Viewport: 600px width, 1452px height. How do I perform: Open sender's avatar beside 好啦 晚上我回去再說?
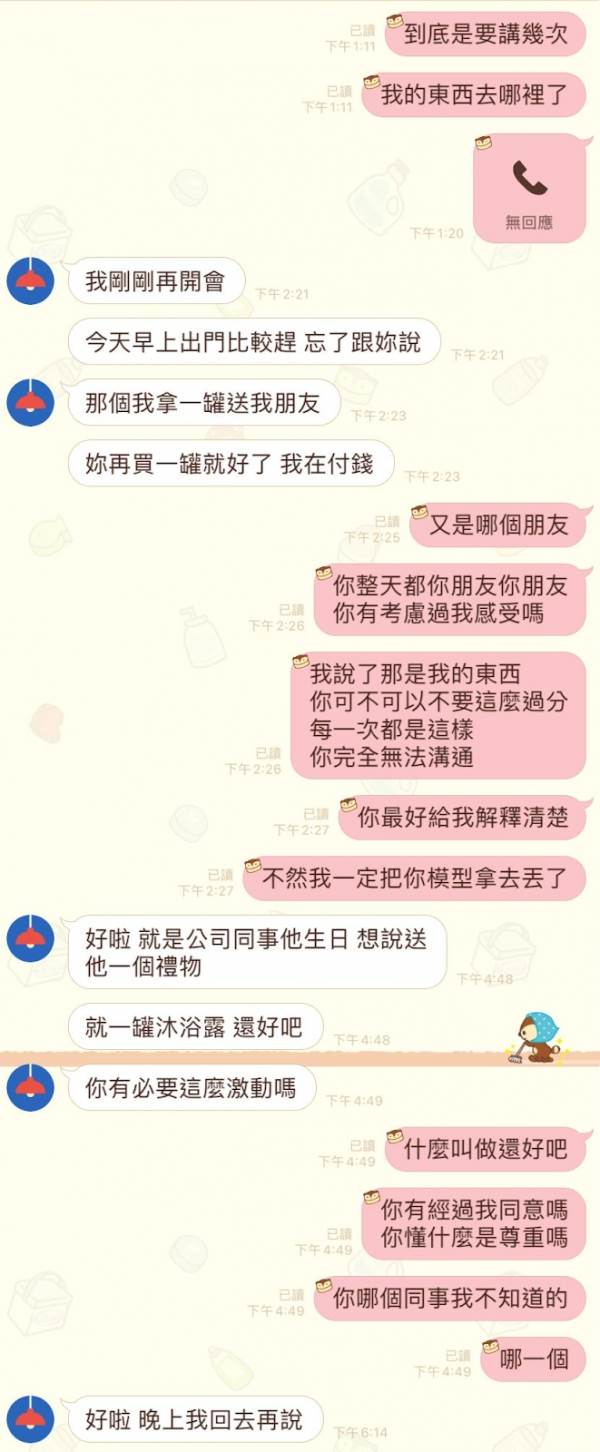(30, 1417)
